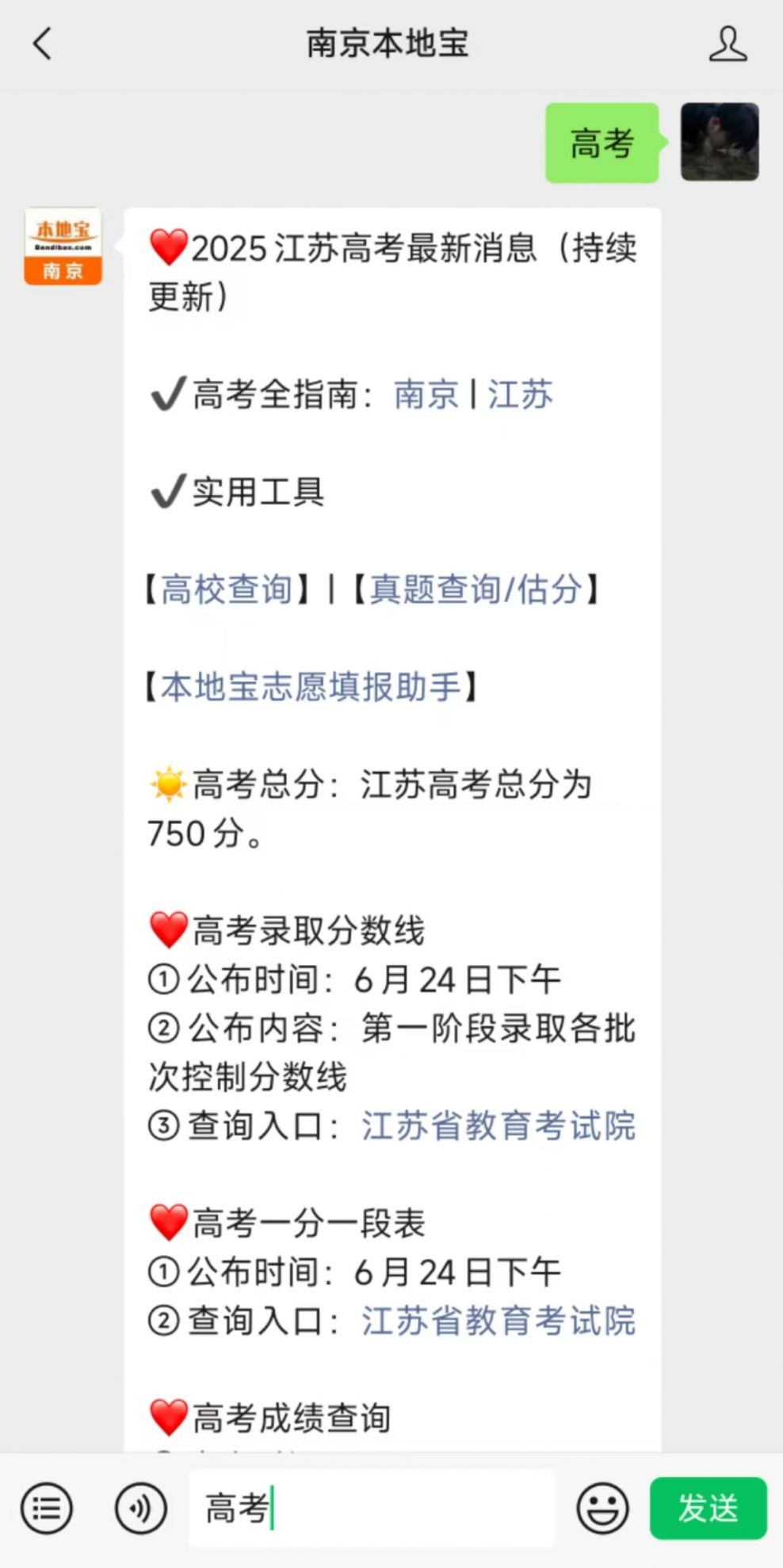Open the 南京 高考 guide link
Viewport: 783px width, 1568px height.
(426, 395)
